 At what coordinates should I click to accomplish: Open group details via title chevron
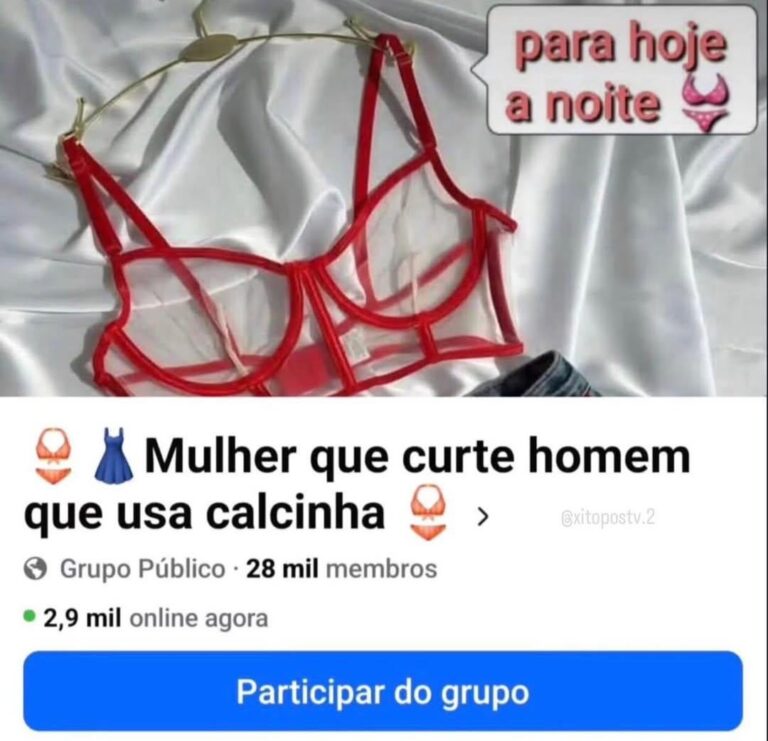tap(484, 516)
